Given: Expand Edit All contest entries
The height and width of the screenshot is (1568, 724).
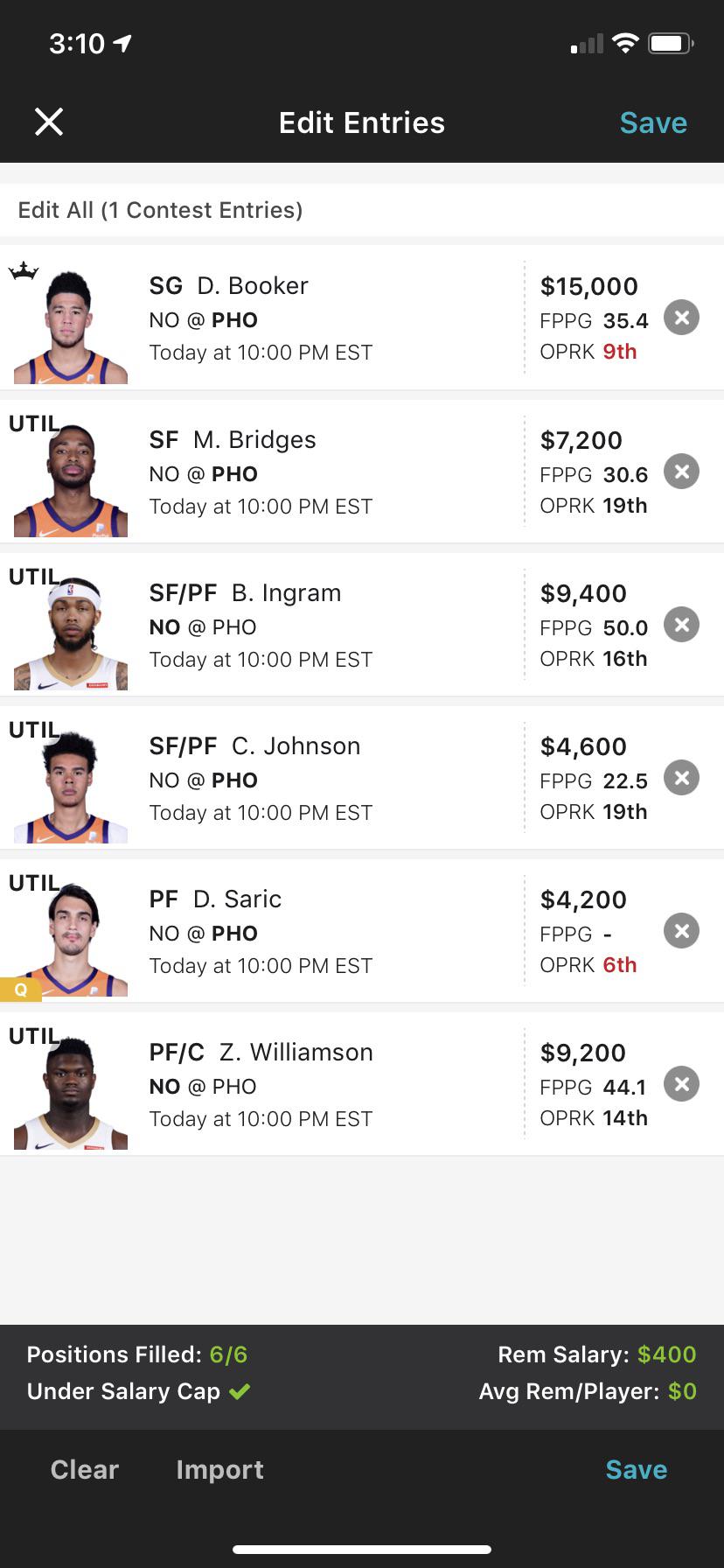Looking at the screenshot, I should [x=159, y=210].
